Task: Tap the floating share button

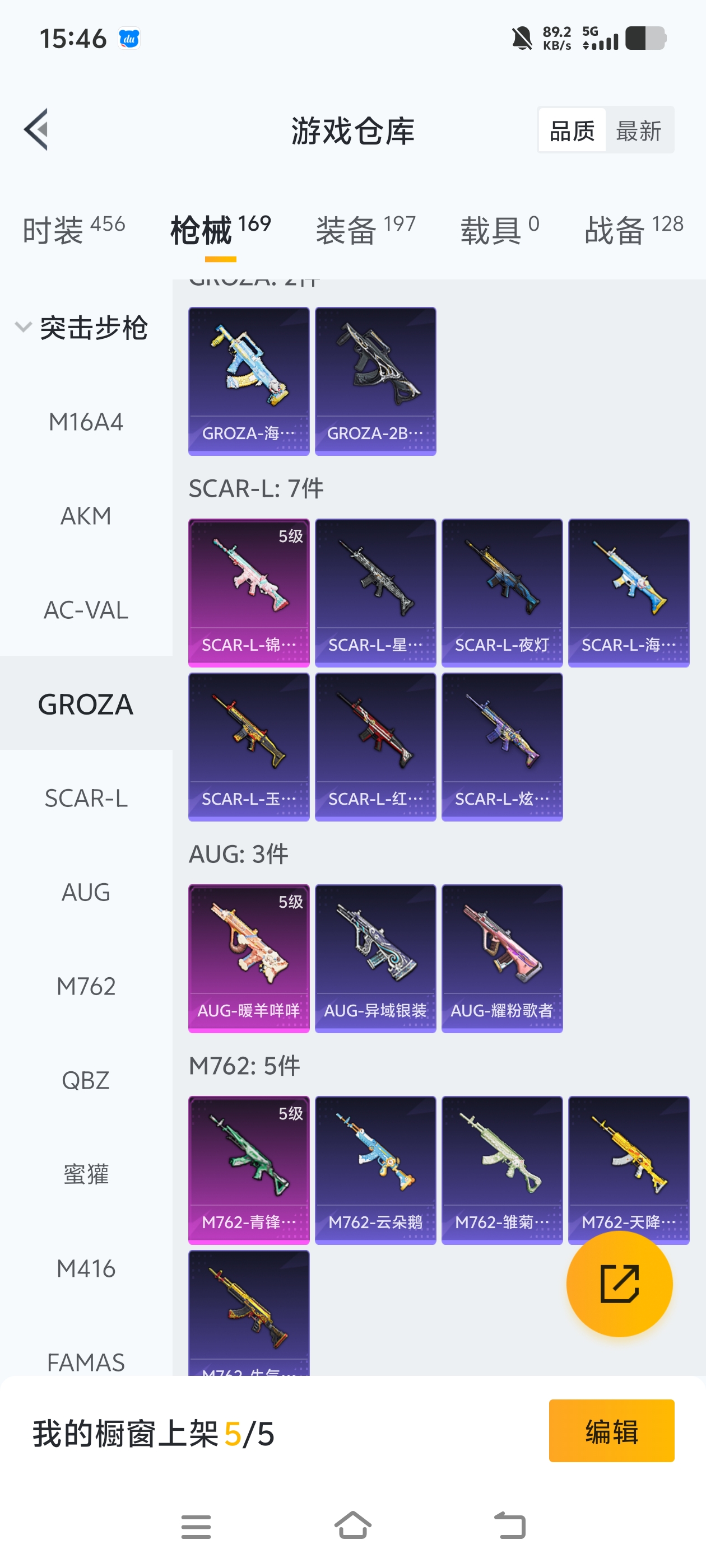Action: 619,1284
